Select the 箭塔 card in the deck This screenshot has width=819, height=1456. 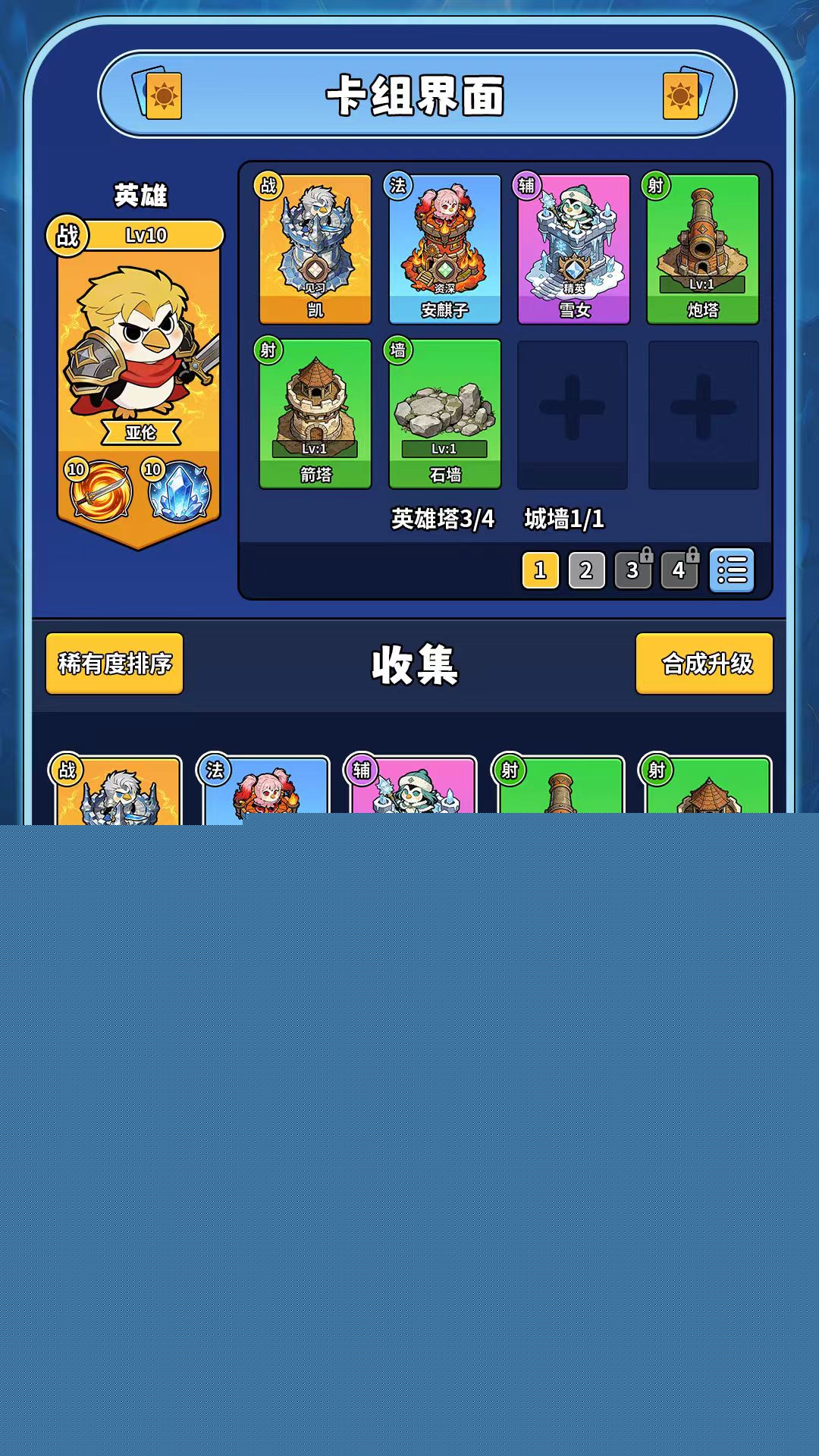(315, 414)
